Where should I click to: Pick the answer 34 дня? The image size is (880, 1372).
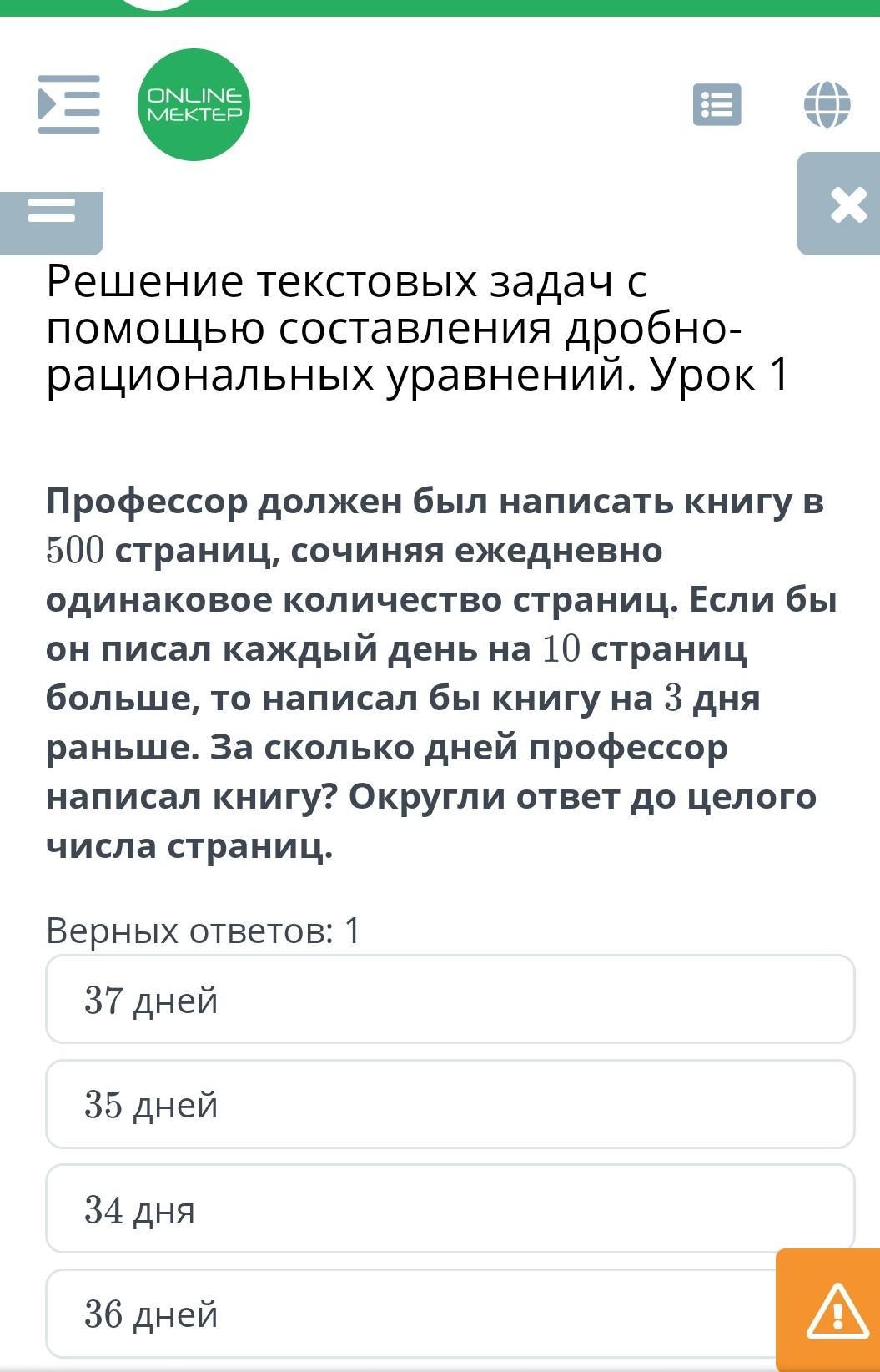point(450,1208)
